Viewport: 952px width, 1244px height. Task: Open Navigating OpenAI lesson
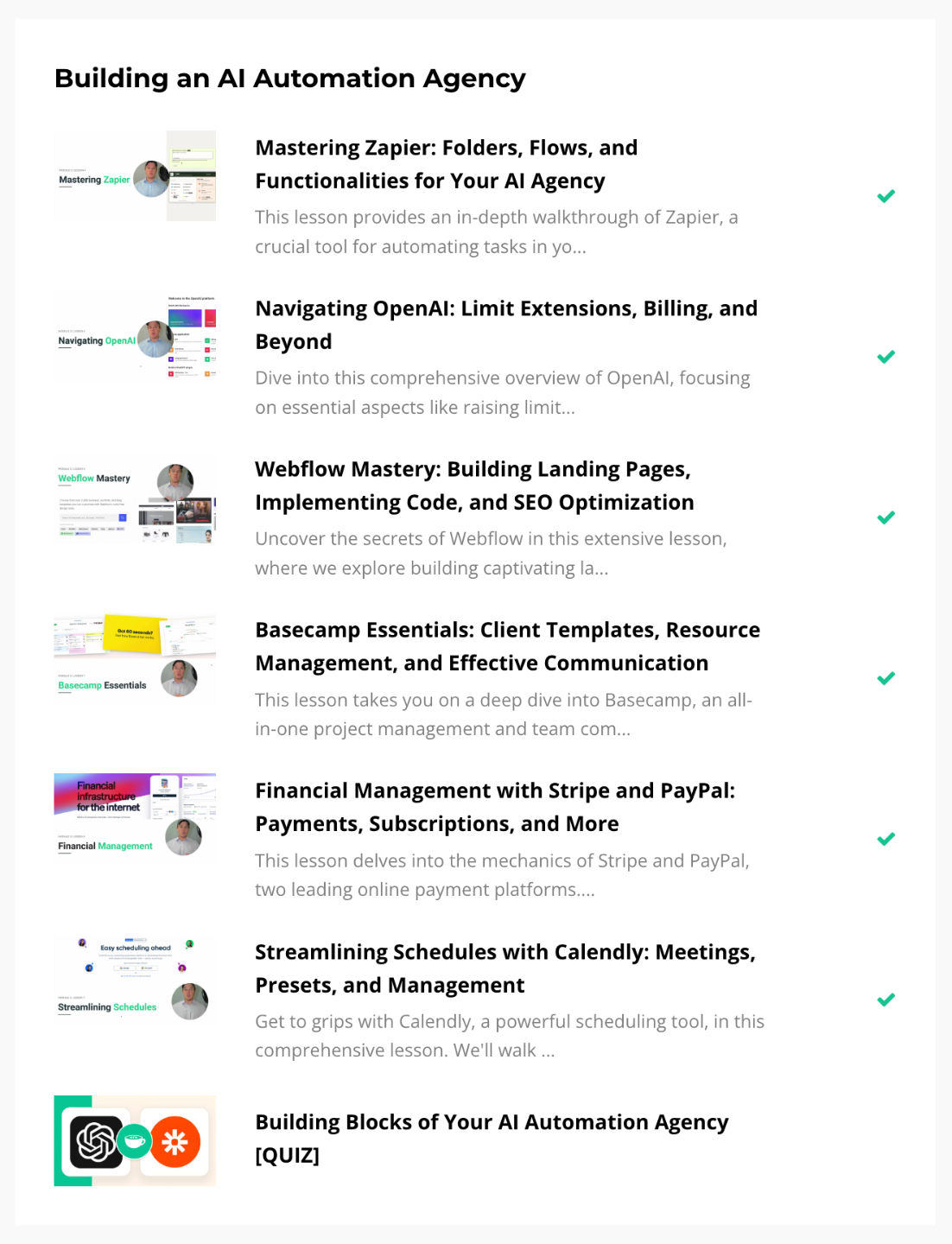pyautogui.click(x=505, y=324)
